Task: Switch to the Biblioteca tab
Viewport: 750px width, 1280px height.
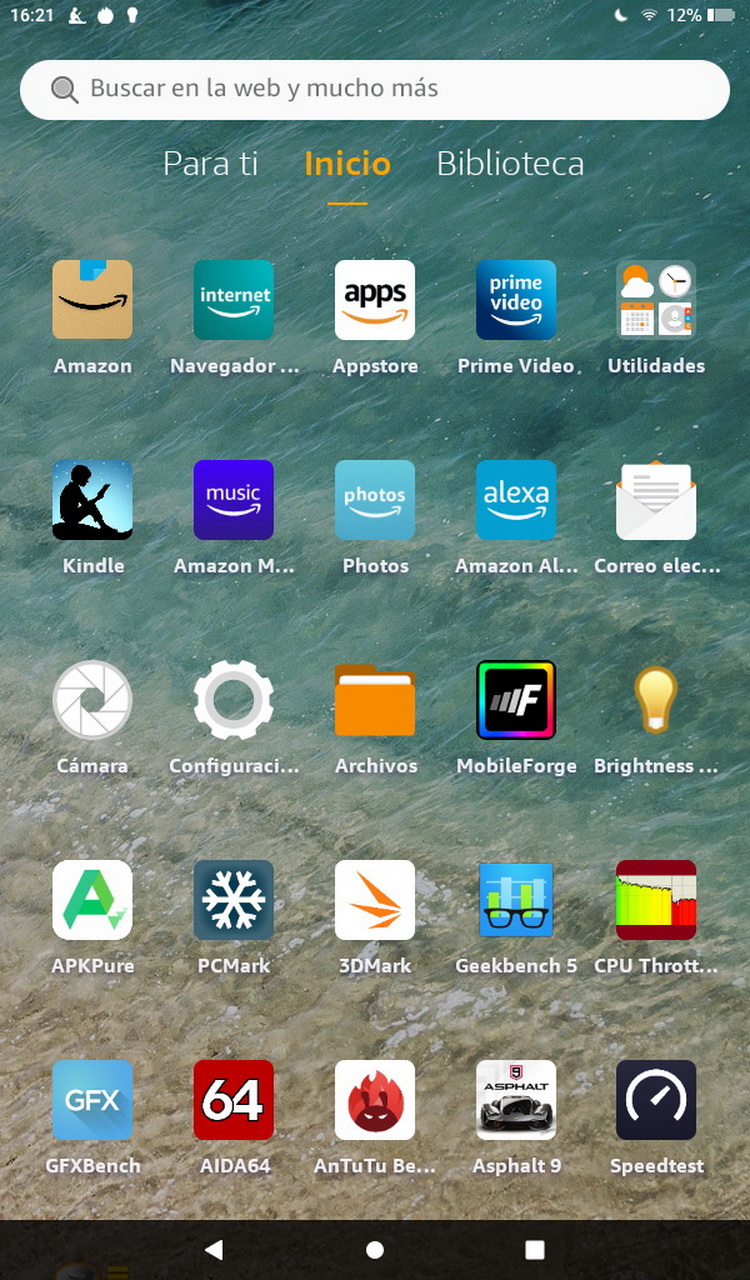Action: point(510,164)
